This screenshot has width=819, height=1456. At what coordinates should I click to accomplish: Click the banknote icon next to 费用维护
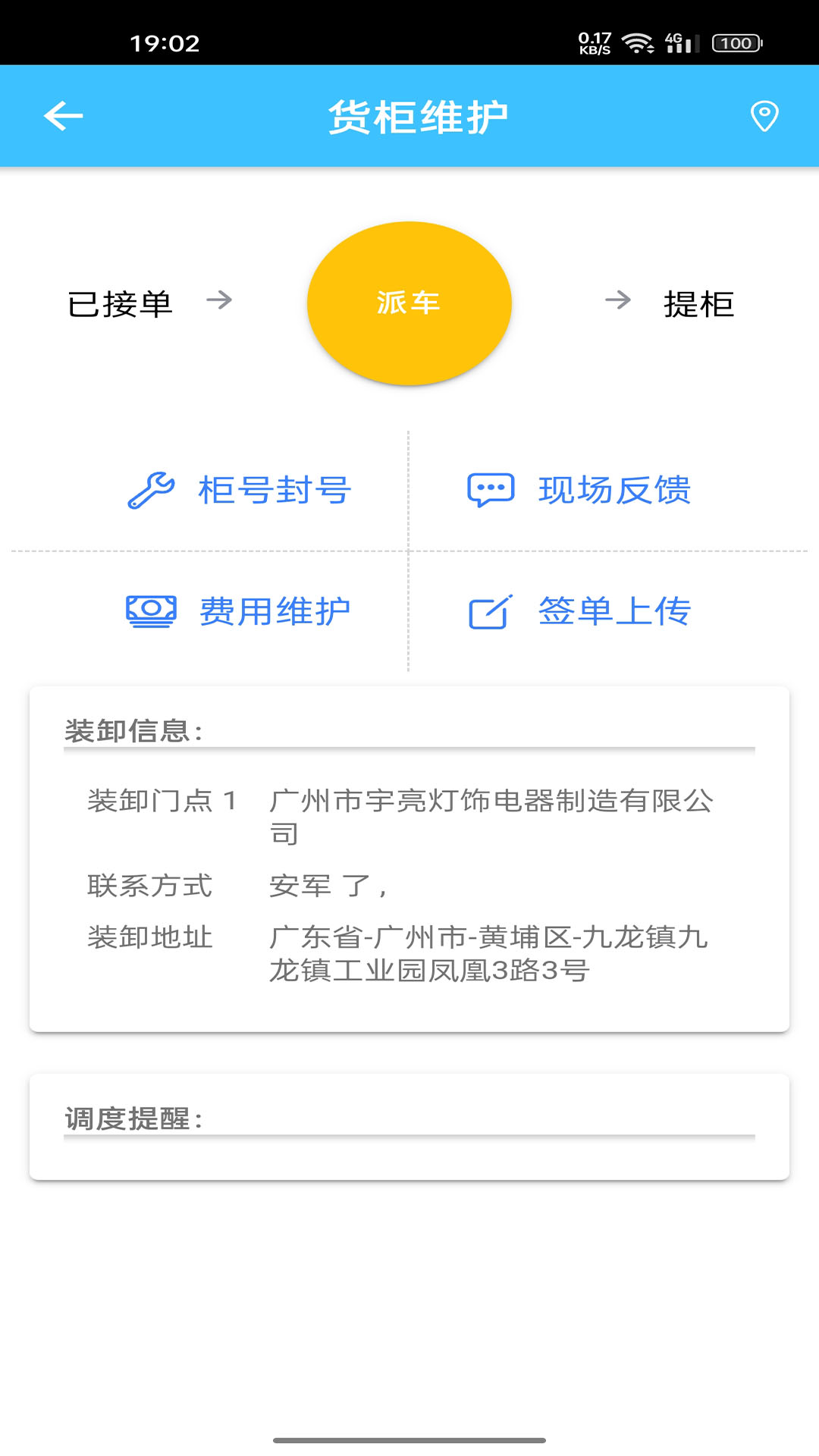coord(149,610)
